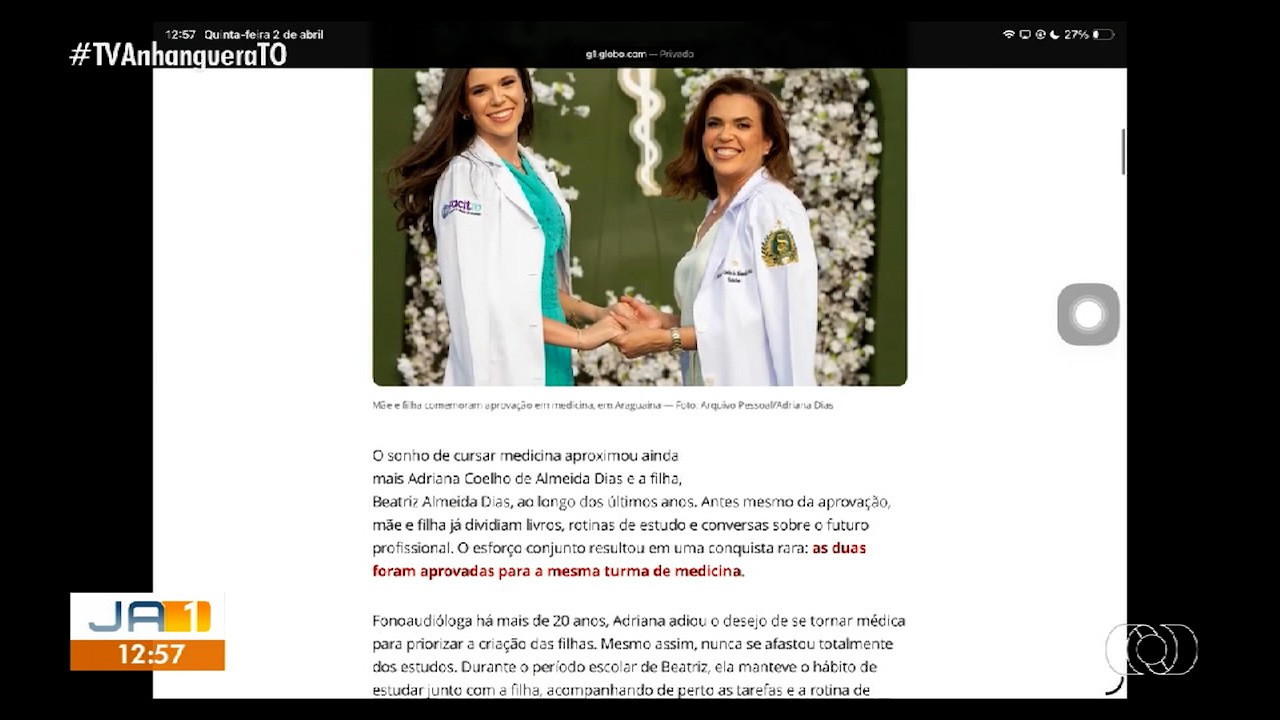Screen dimensions: 1280x720
Task: Open the floating AssistiveTouch button
Action: pos(1088,315)
